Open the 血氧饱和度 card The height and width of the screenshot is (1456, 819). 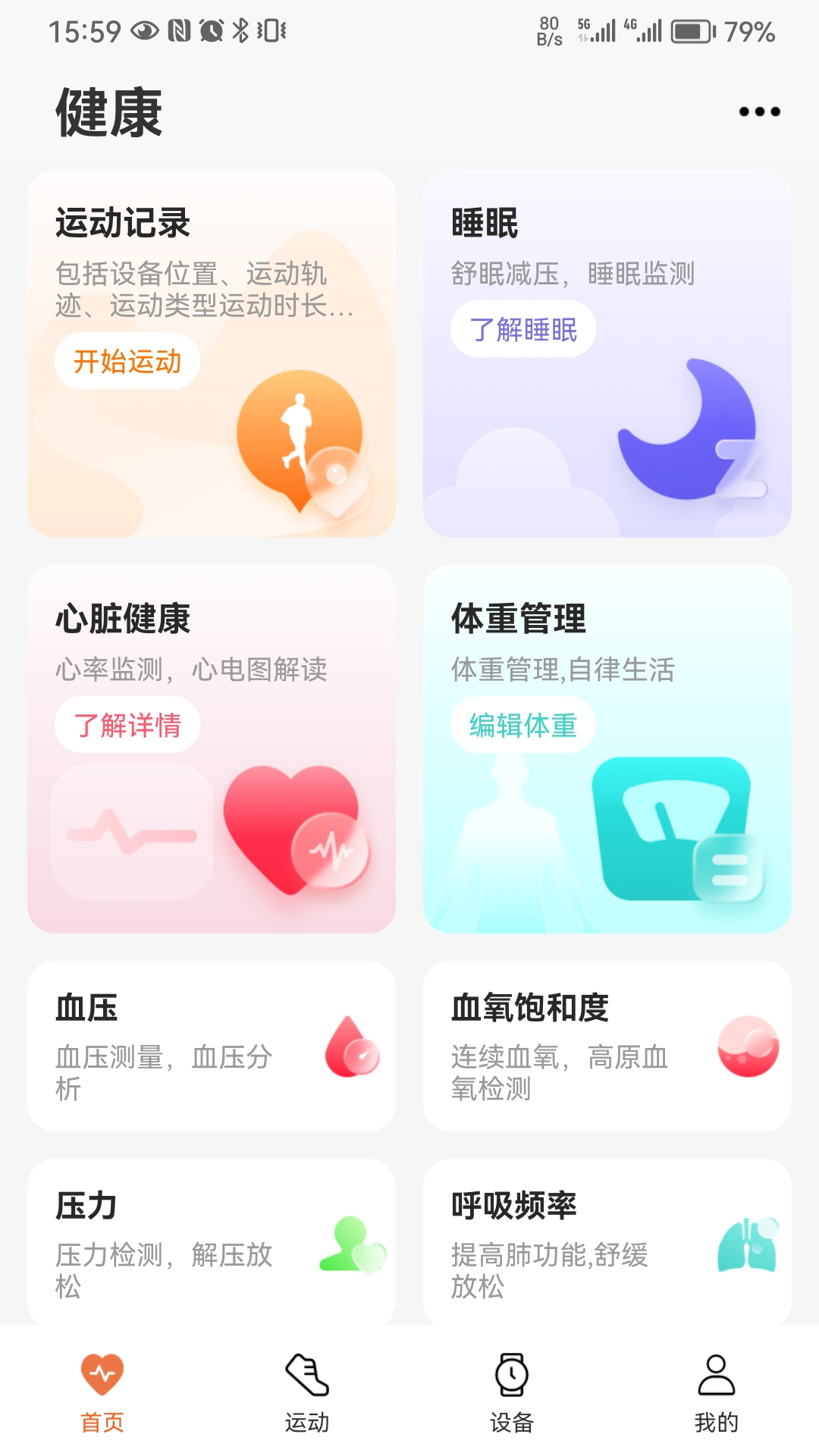coord(607,1046)
